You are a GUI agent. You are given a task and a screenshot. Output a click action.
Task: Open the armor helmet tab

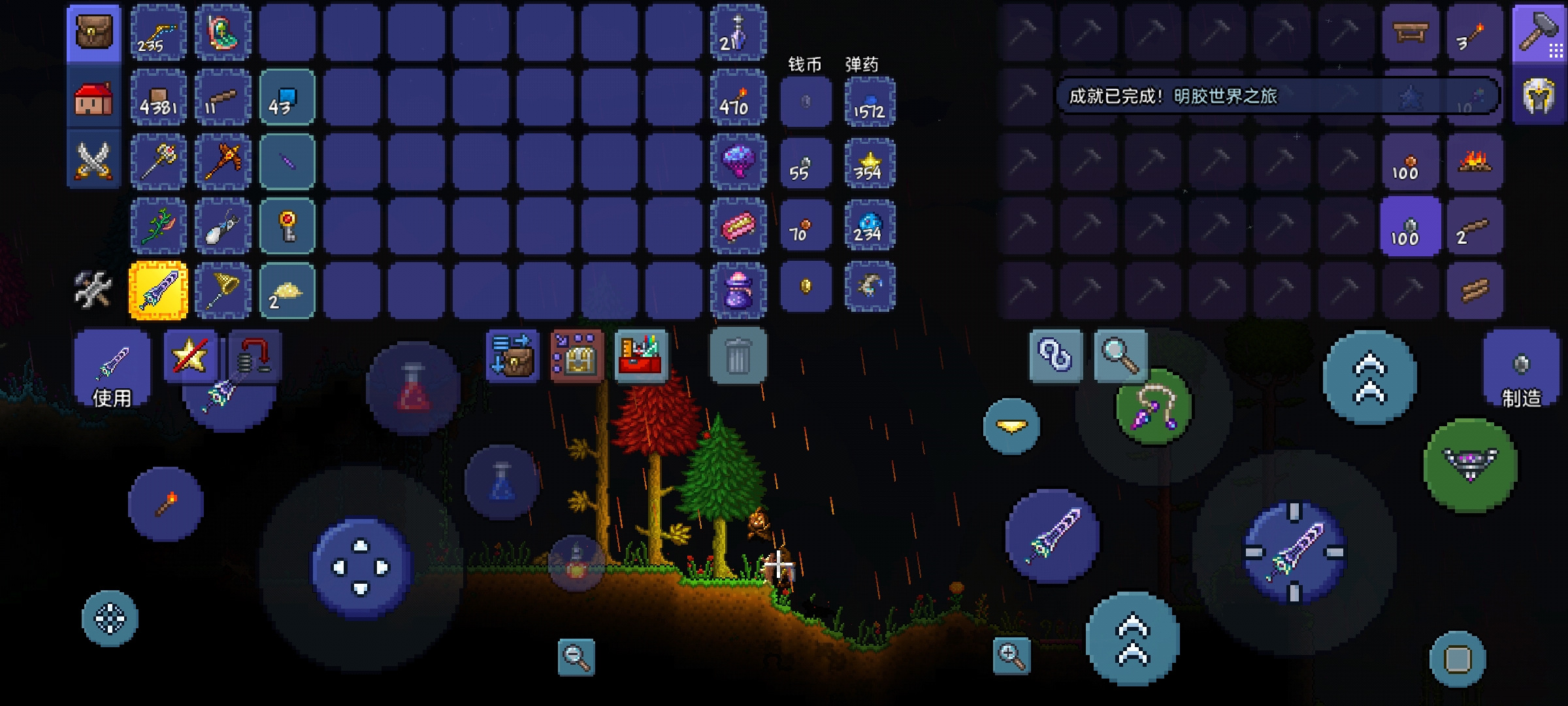coord(1539,97)
